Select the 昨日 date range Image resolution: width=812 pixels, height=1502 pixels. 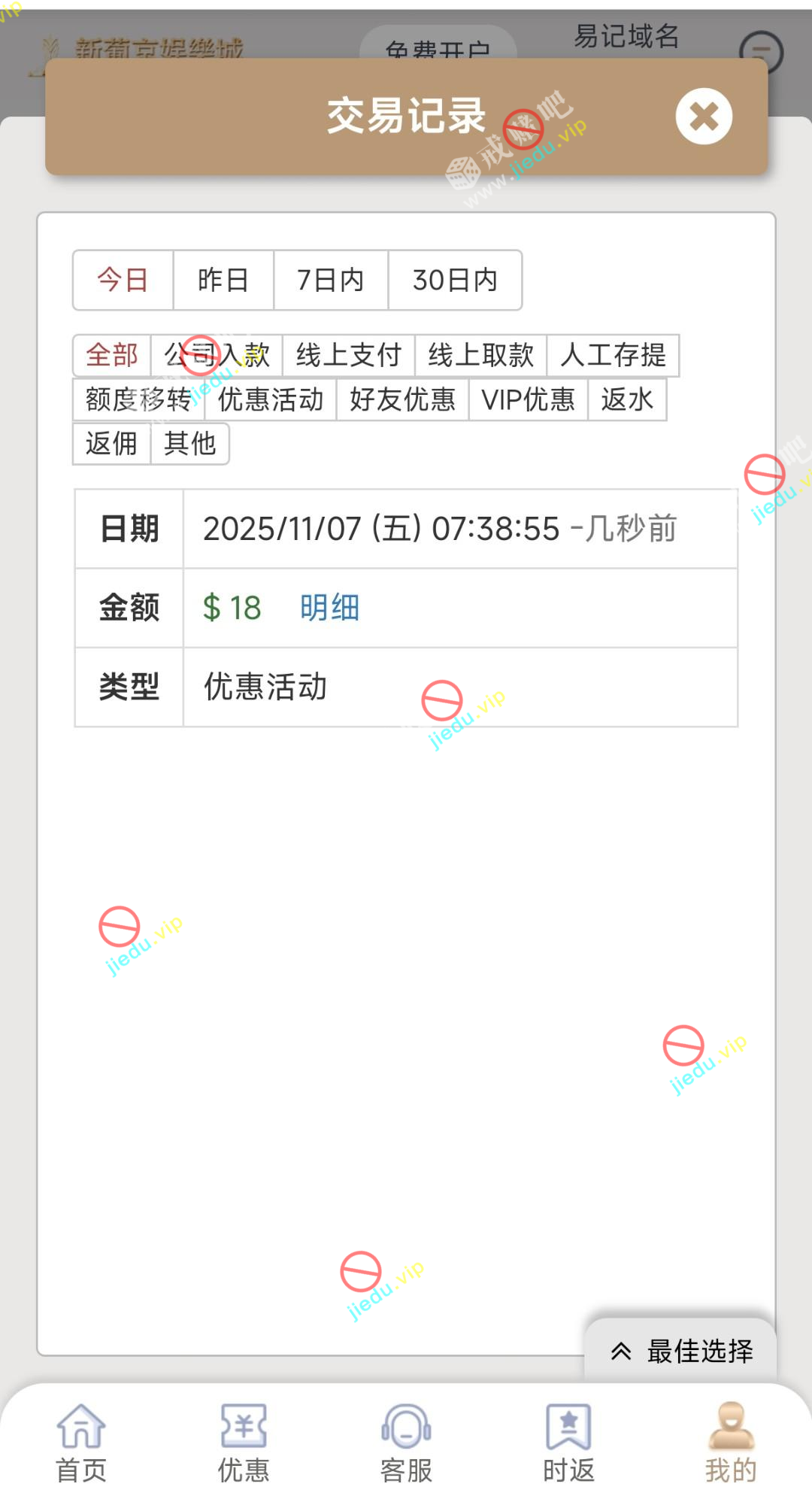[223, 280]
